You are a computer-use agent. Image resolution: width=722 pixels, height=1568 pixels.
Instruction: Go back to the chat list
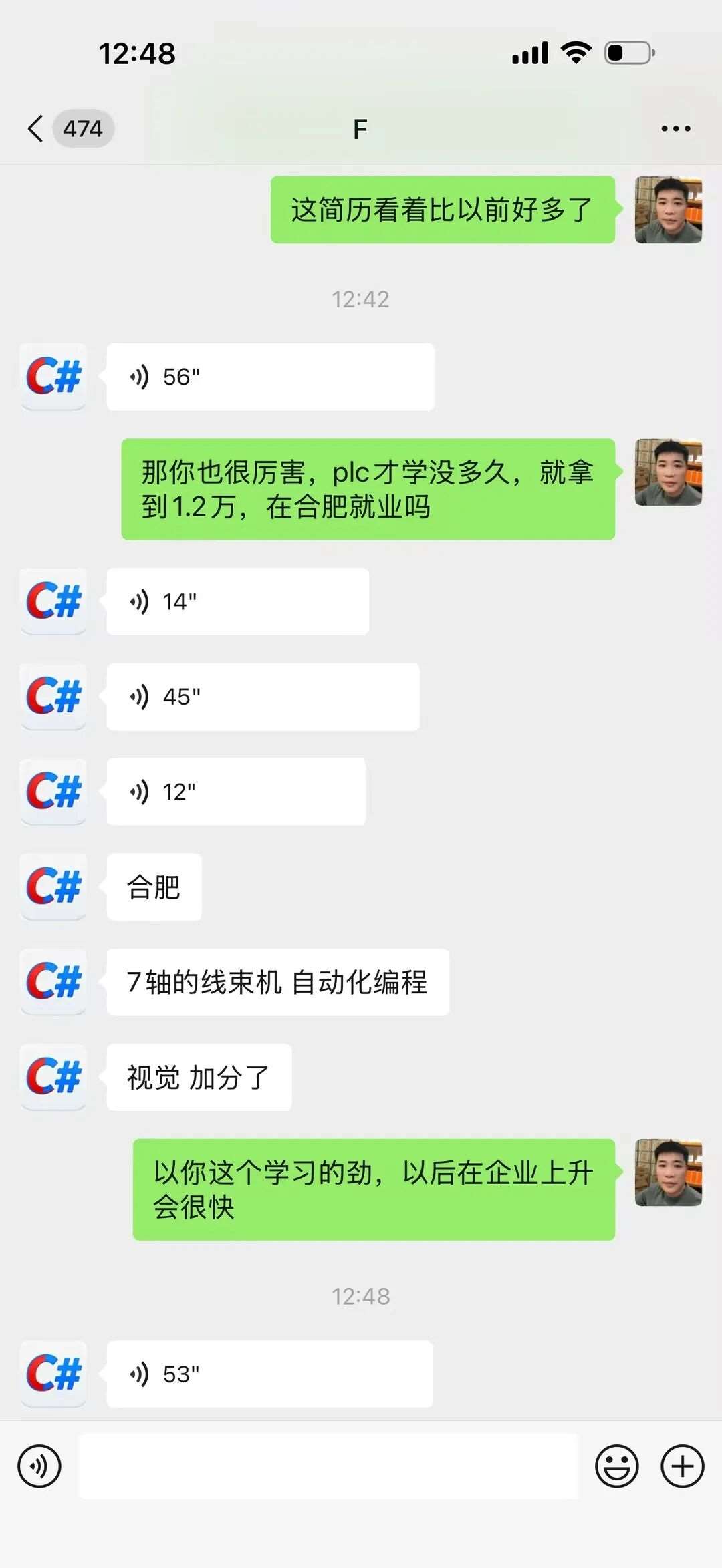pyautogui.click(x=36, y=128)
